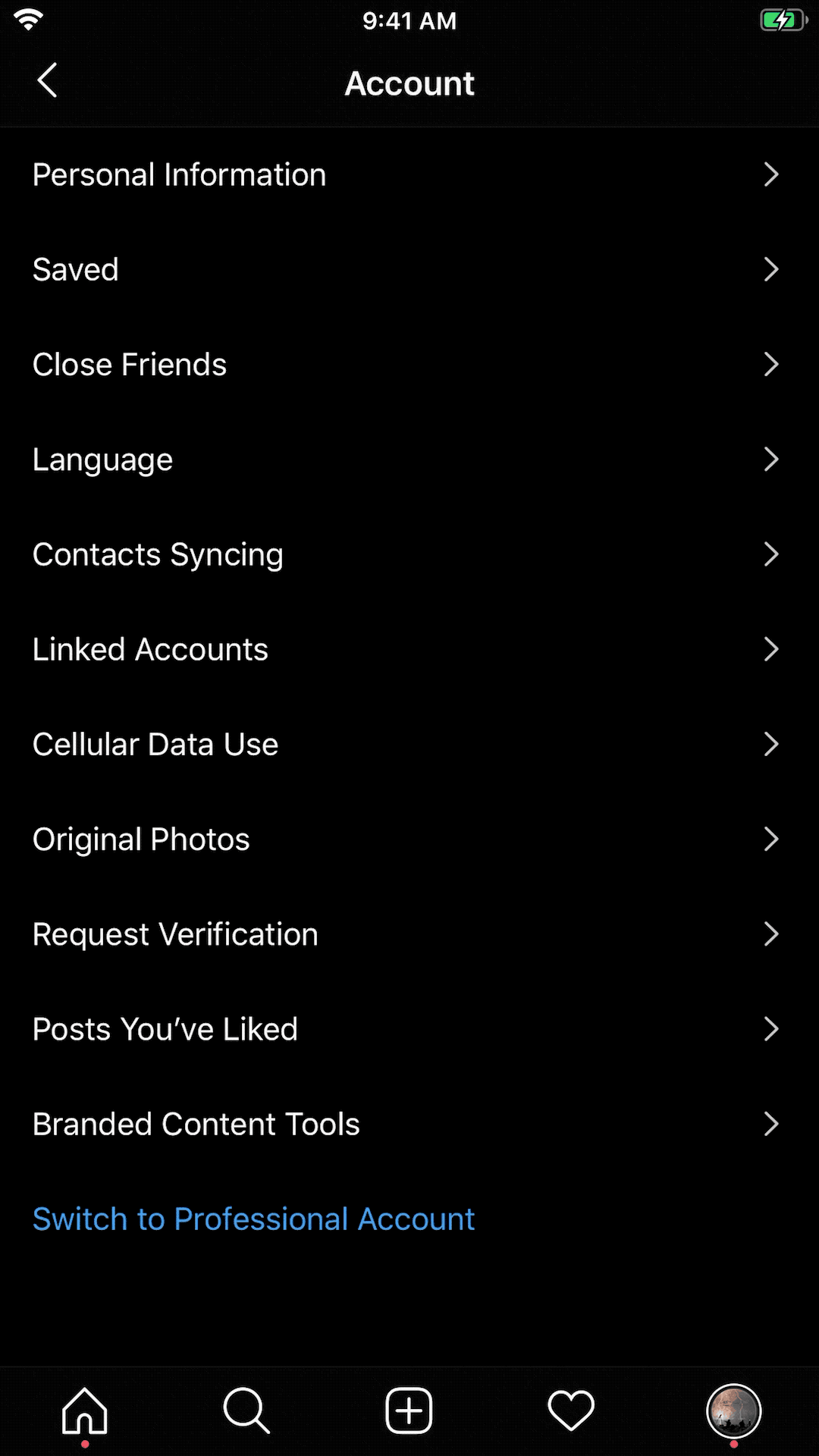Open Linked Accounts
This screenshot has height=1456, width=819.
(409, 649)
